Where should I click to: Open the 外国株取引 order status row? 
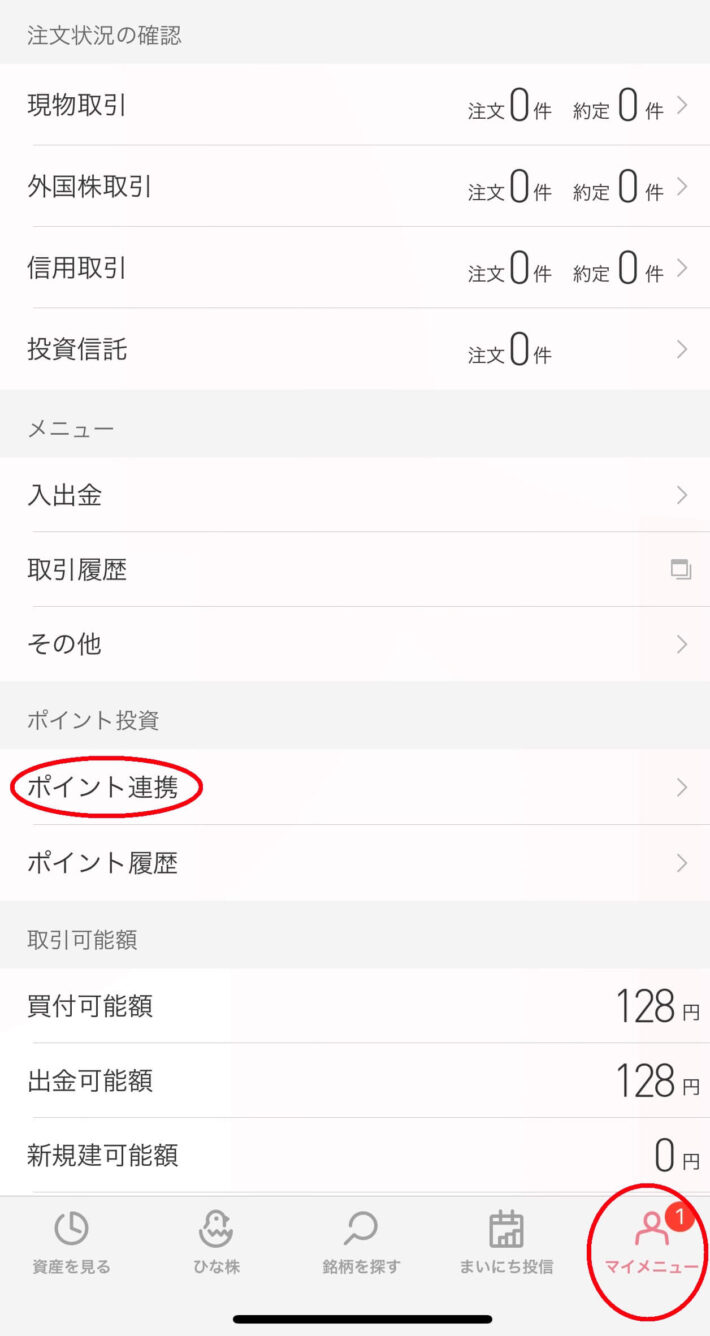click(x=355, y=187)
